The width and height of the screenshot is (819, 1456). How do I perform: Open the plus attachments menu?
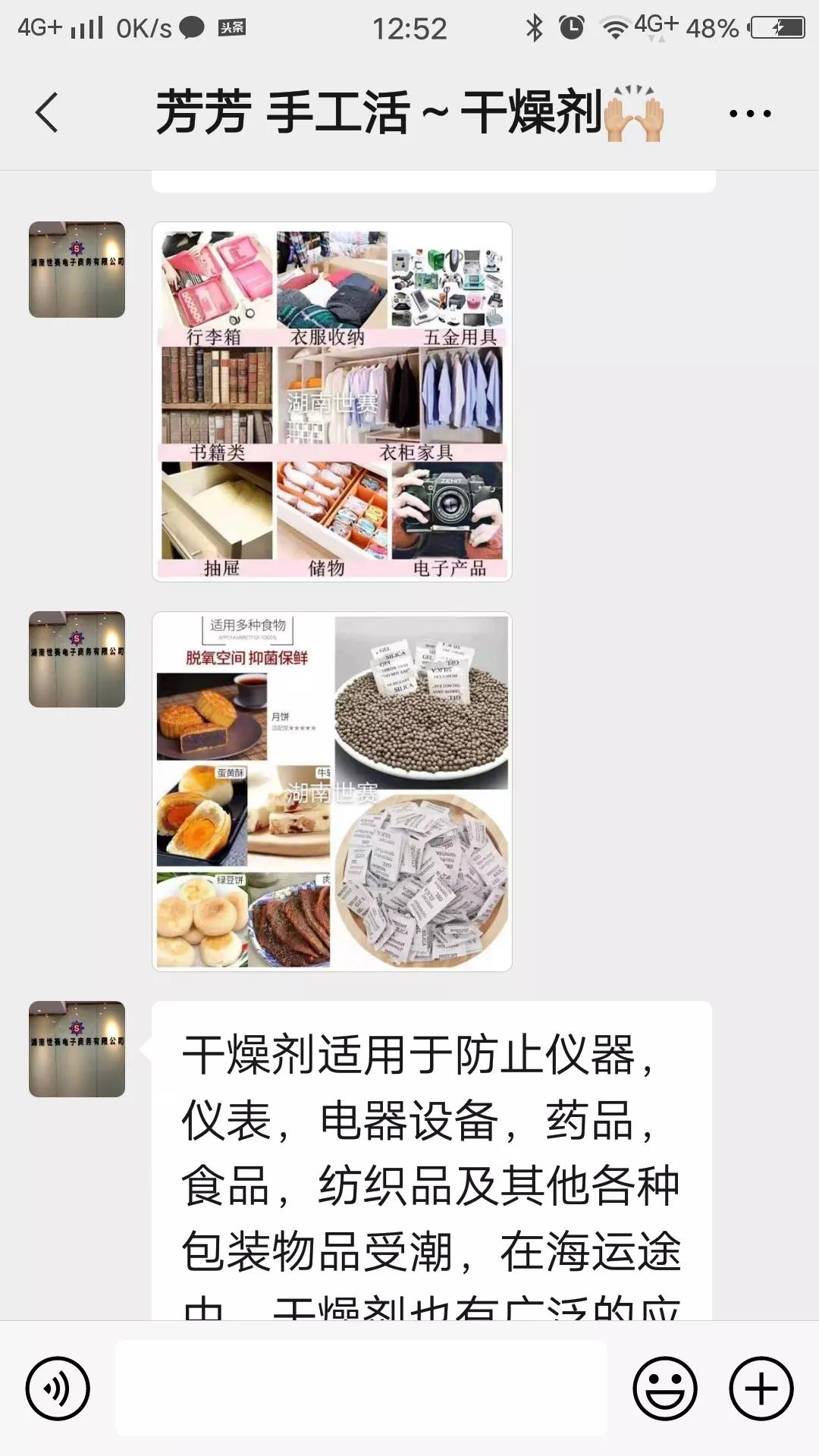coord(761,1389)
